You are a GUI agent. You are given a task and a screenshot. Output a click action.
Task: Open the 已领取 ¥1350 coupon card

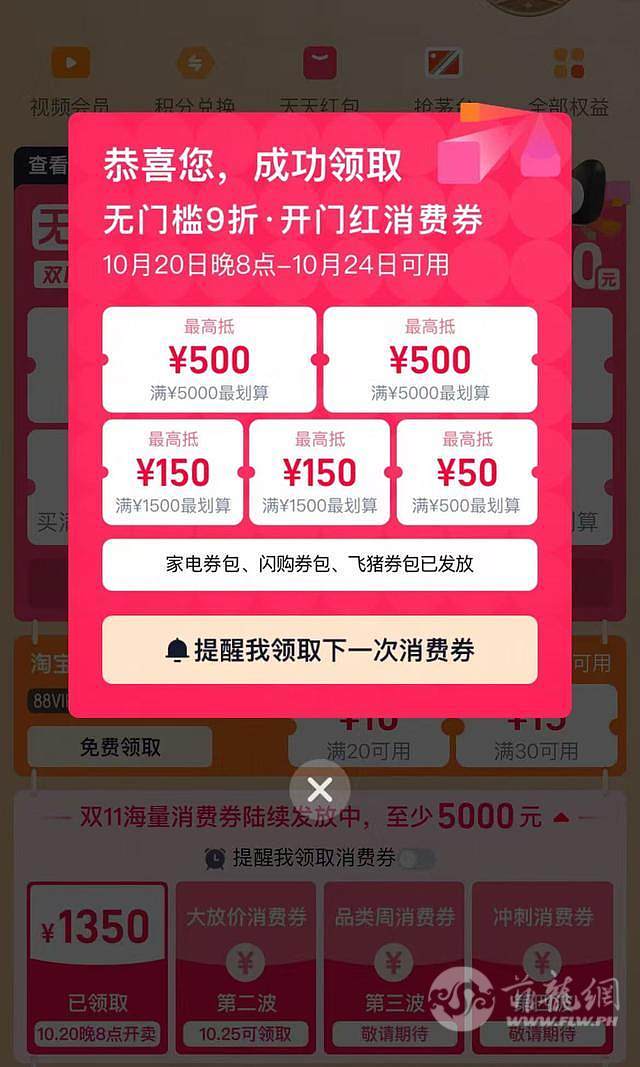(97, 962)
